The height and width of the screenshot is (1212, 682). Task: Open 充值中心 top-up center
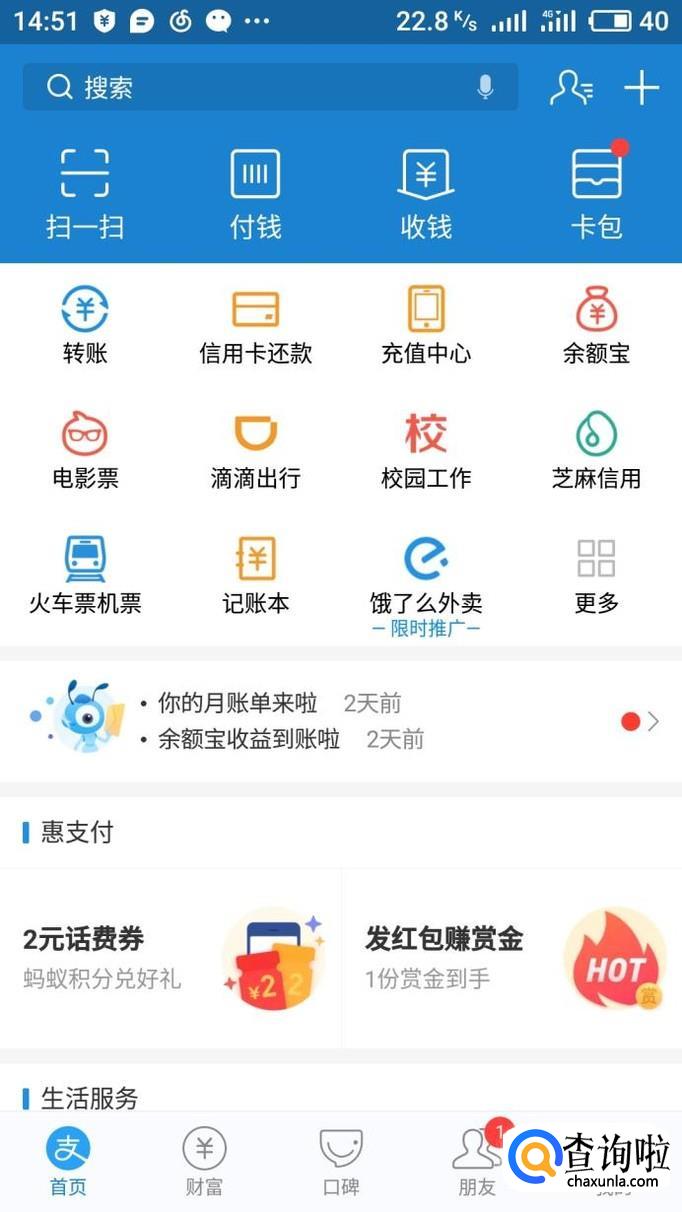pos(426,325)
